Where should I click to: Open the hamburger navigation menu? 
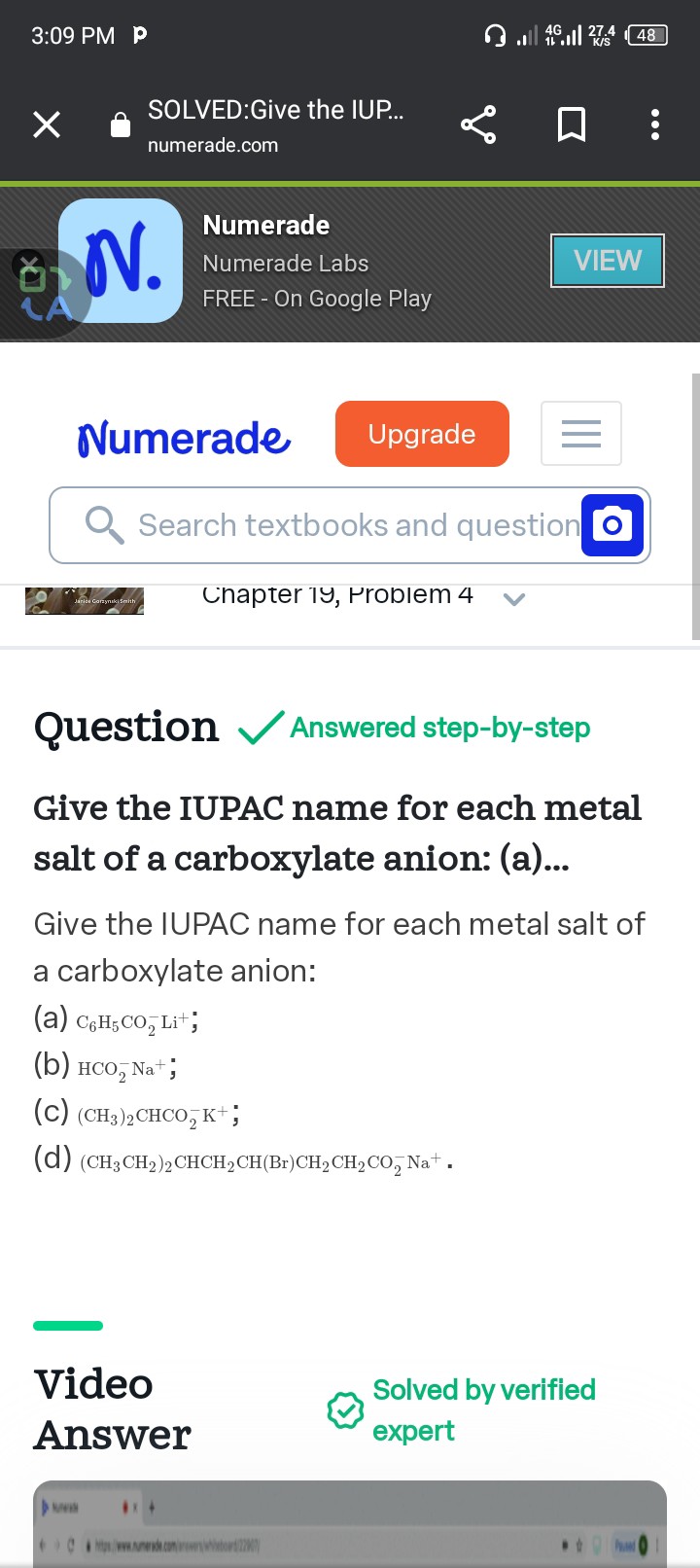tap(580, 434)
